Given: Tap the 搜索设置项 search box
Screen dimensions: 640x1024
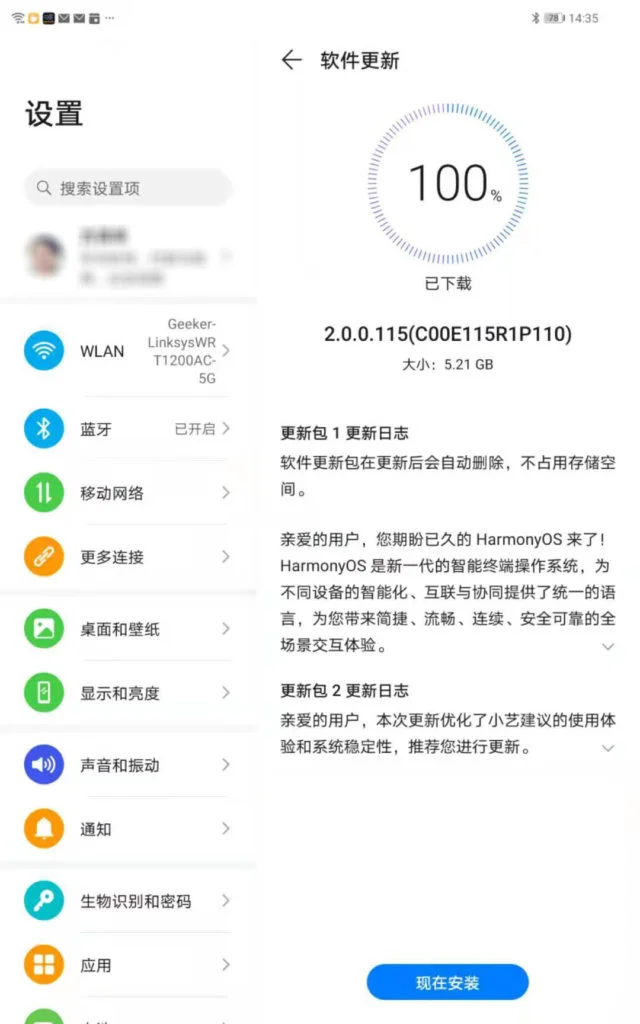Looking at the screenshot, I should pos(128,188).
